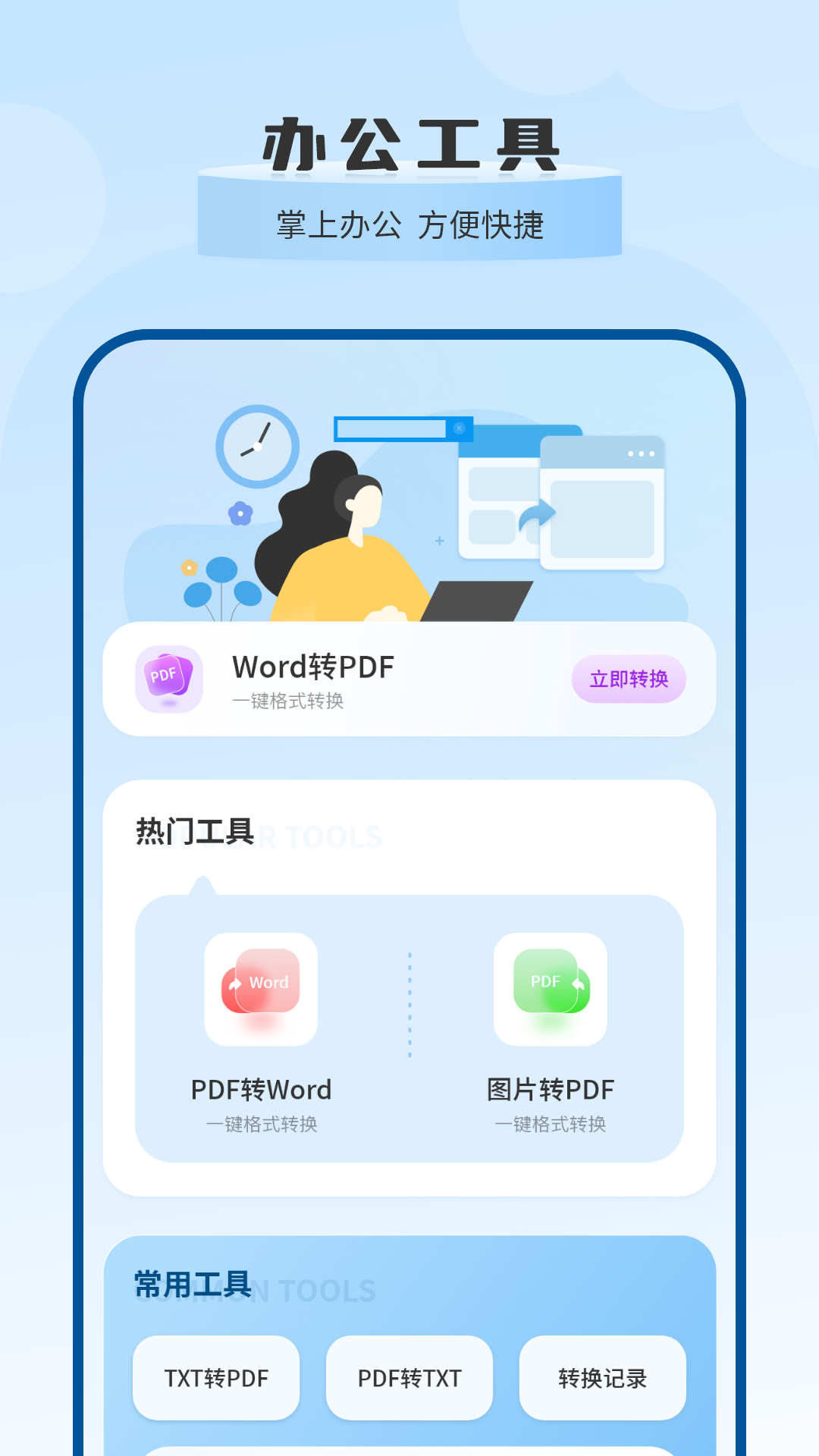Viewport: 819px width, 1456px height.
Task: Open the PDF转TXT tool
Action: [409, 1378]
